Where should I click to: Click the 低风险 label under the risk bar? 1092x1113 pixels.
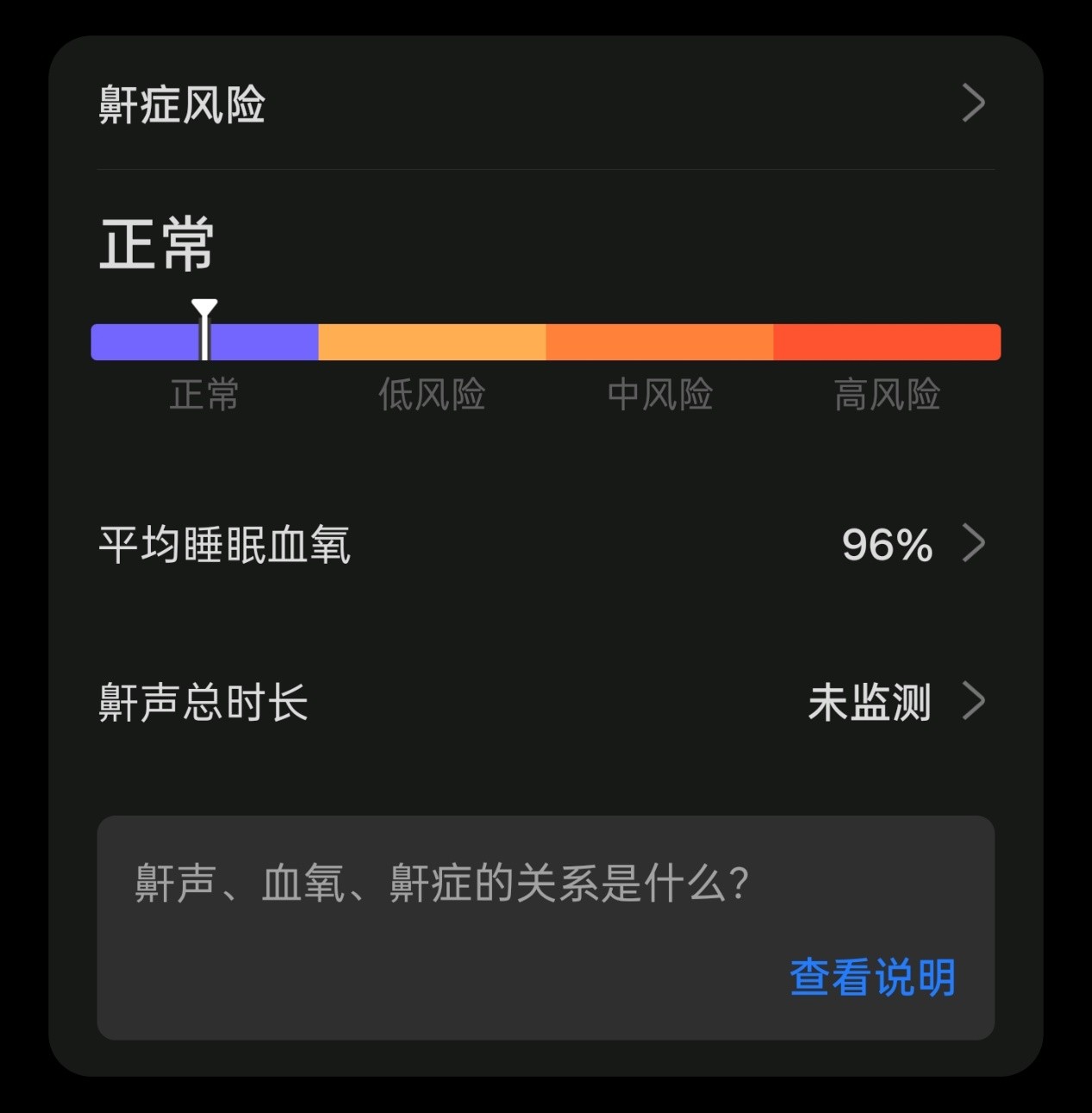pos(431,395)
